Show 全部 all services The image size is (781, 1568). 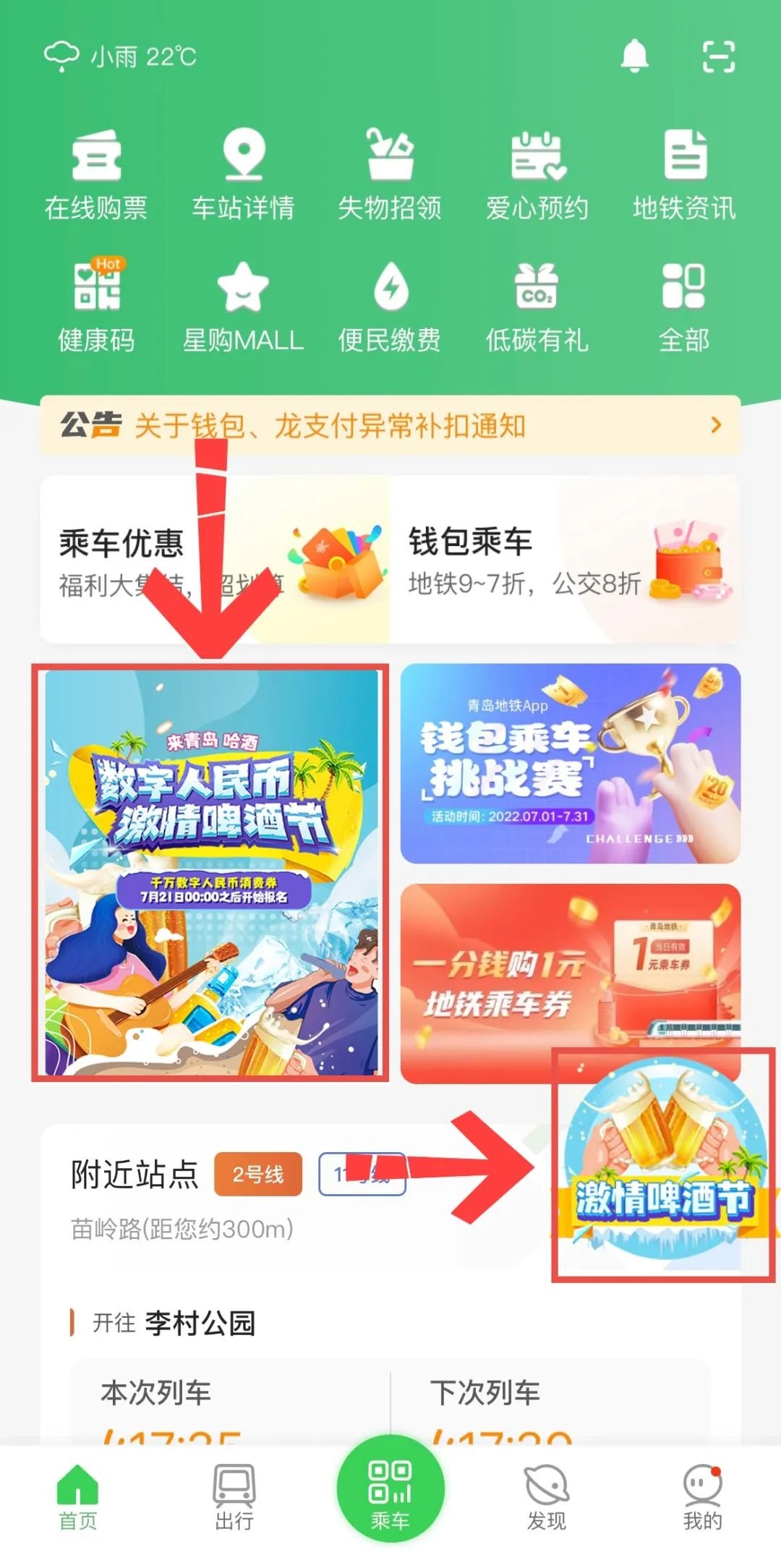click(x=684, y=307)
